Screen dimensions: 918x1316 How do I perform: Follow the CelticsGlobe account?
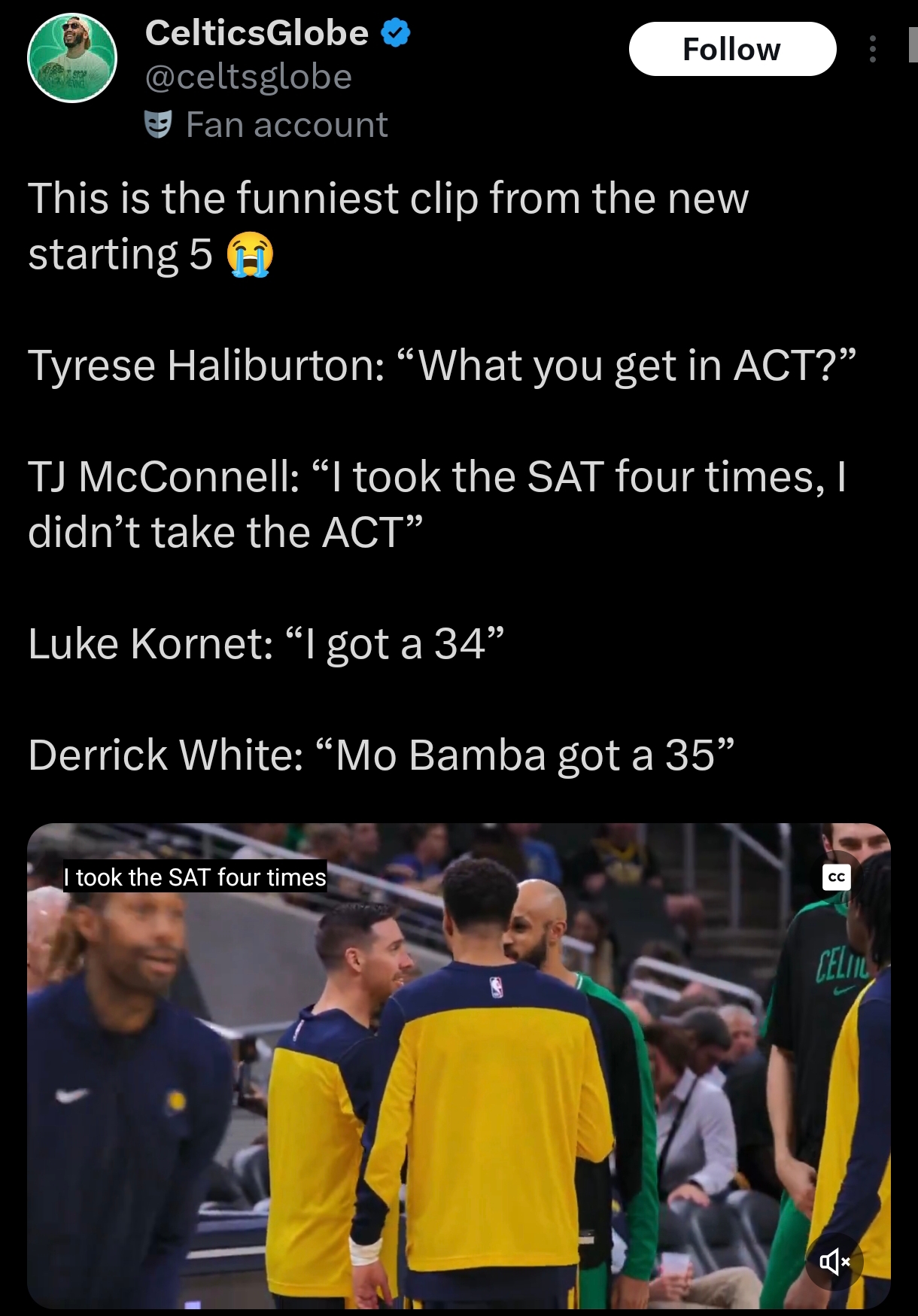point(731,50)
